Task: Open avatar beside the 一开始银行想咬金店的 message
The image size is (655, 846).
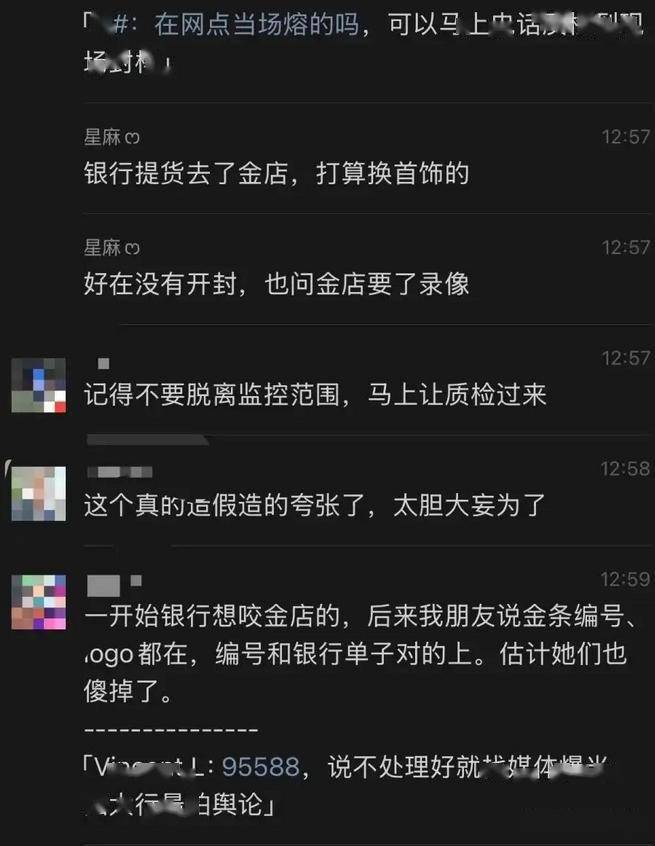Action: [38, 601]
